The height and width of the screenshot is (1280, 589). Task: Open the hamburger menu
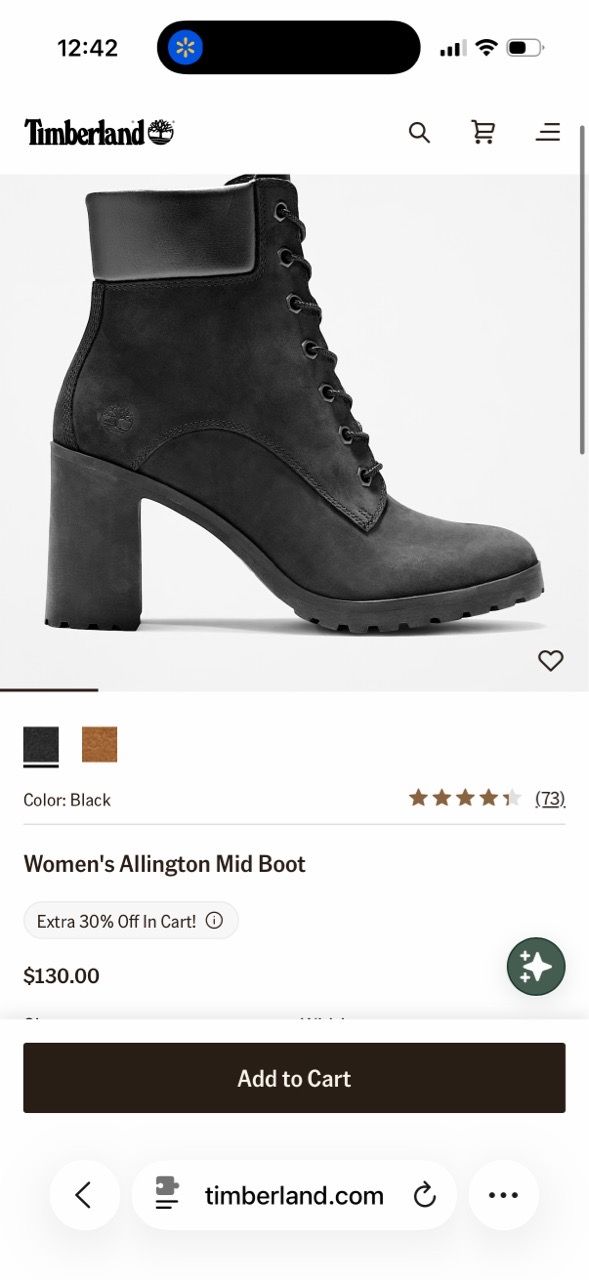point(548,132)
